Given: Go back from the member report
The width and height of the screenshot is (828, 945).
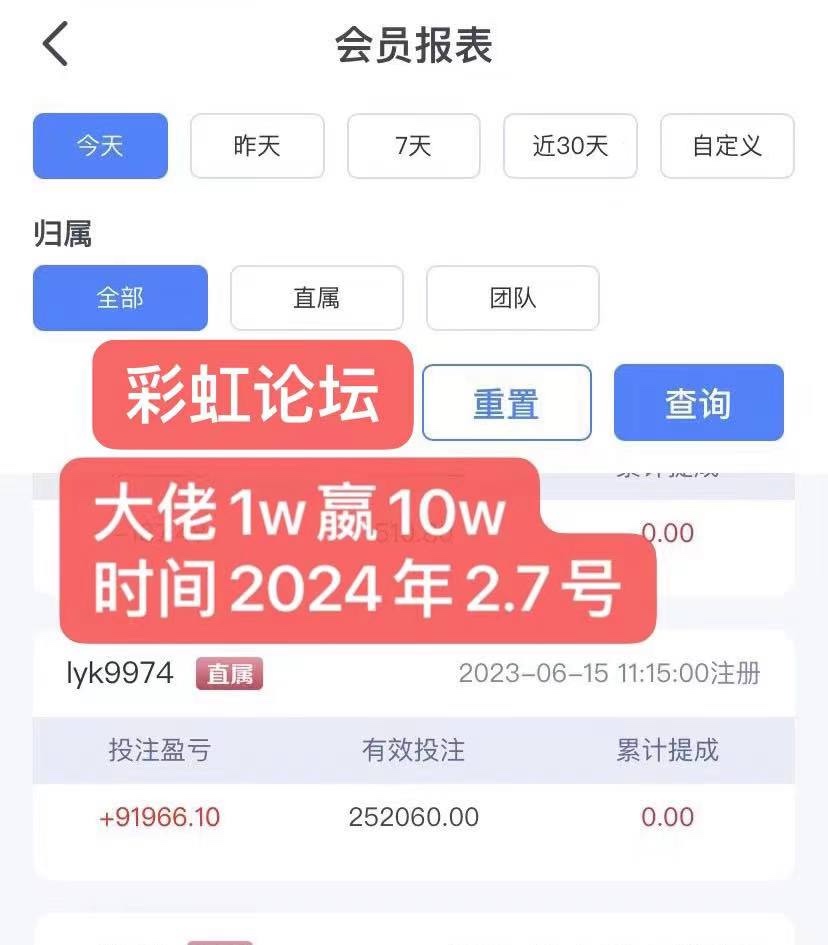Looking at the screenshot, I should [55, 45].
